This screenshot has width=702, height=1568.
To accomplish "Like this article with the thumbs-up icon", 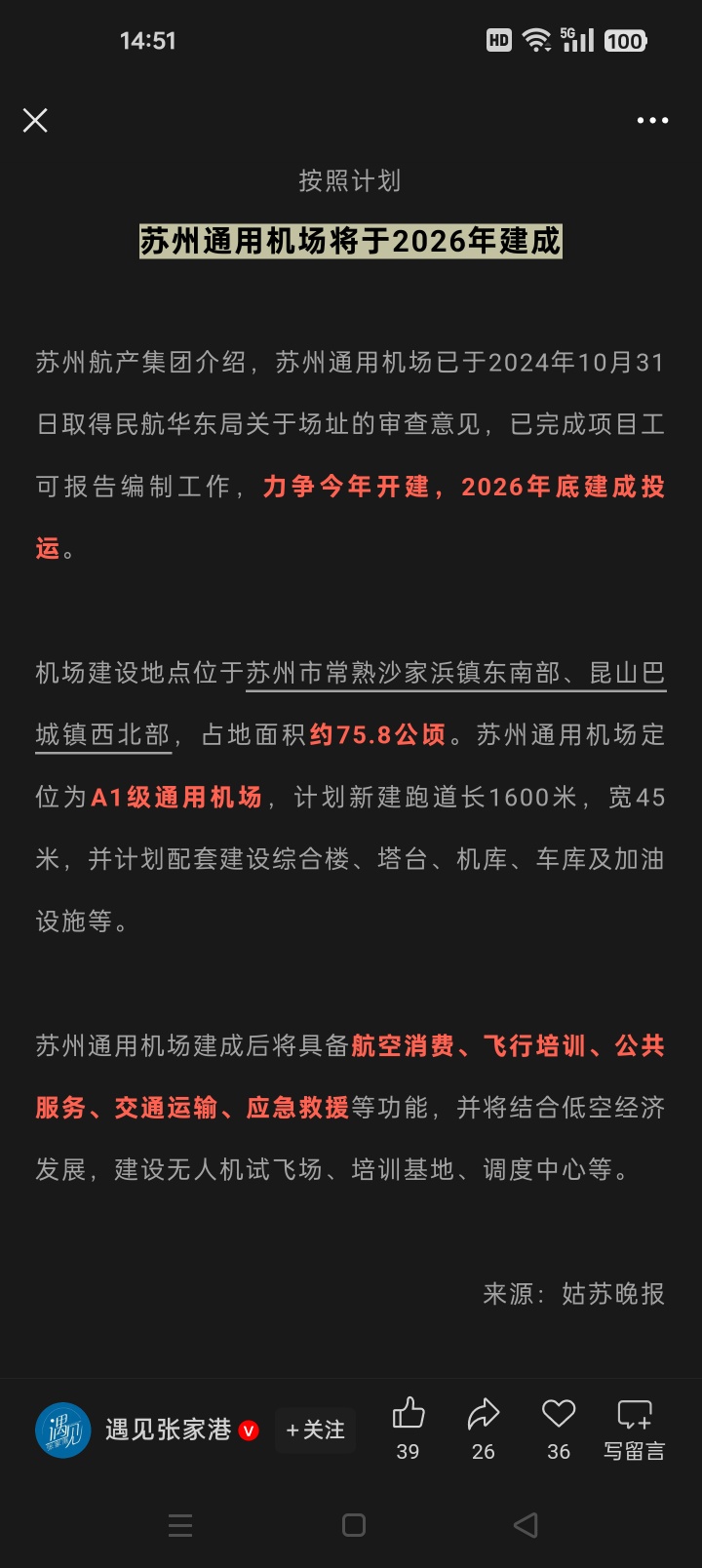I will [x=409, y=1414].
